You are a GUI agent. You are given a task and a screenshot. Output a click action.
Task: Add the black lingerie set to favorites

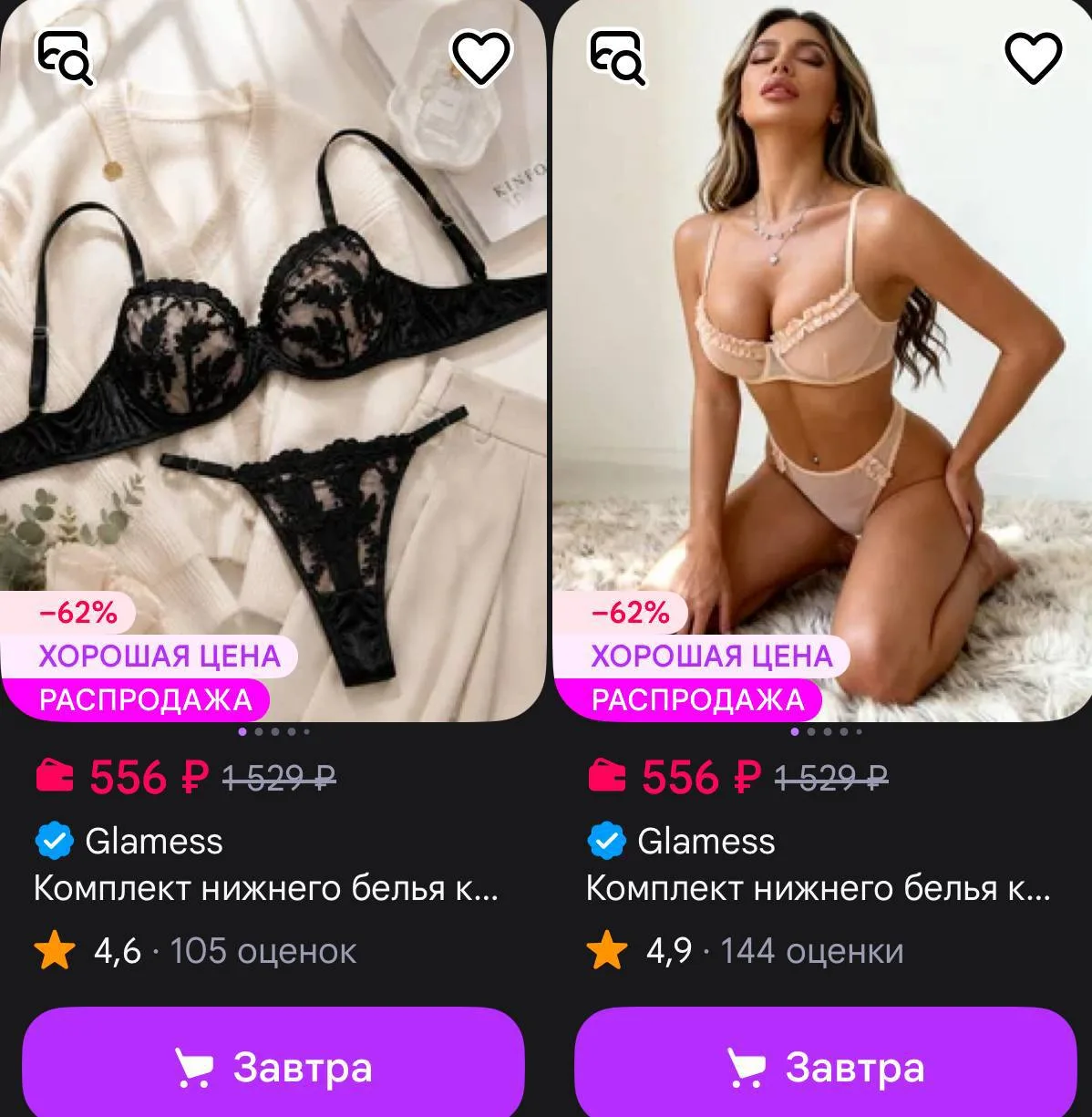[481, 57]
